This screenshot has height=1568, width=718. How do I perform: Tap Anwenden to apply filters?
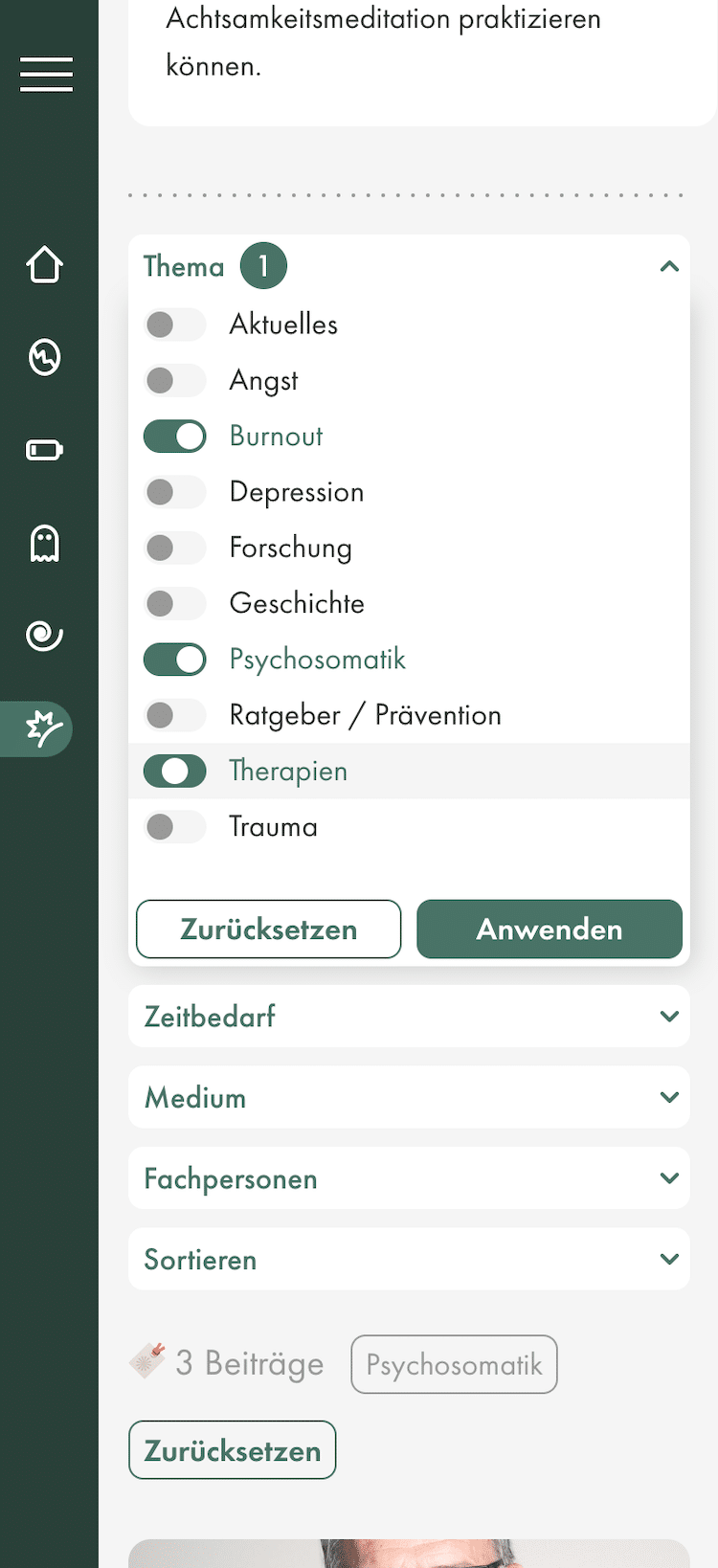tap(550, 929)
